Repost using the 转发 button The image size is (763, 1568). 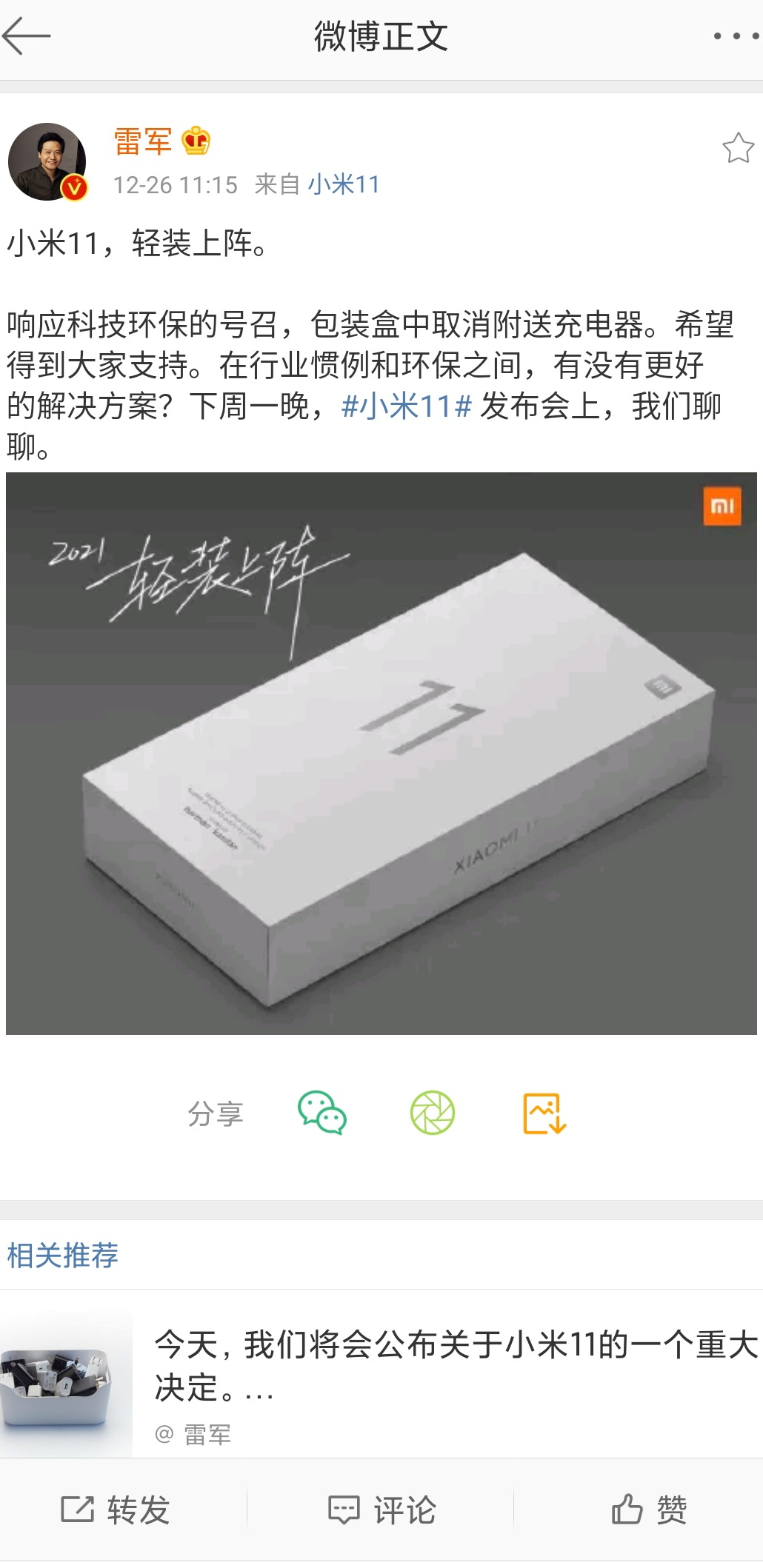coord(116,1510)
